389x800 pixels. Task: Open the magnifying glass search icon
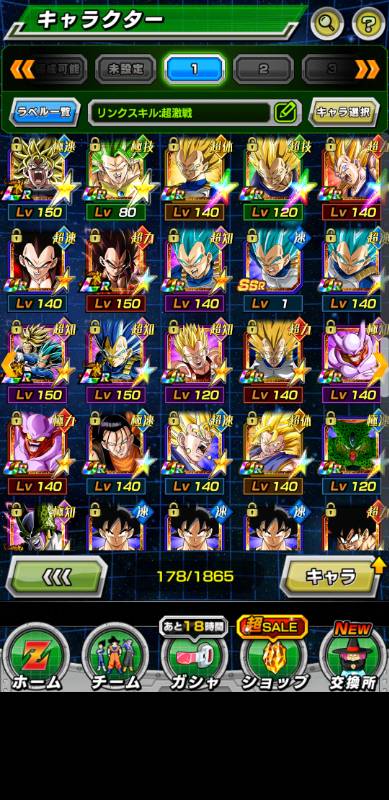point(327,23)
